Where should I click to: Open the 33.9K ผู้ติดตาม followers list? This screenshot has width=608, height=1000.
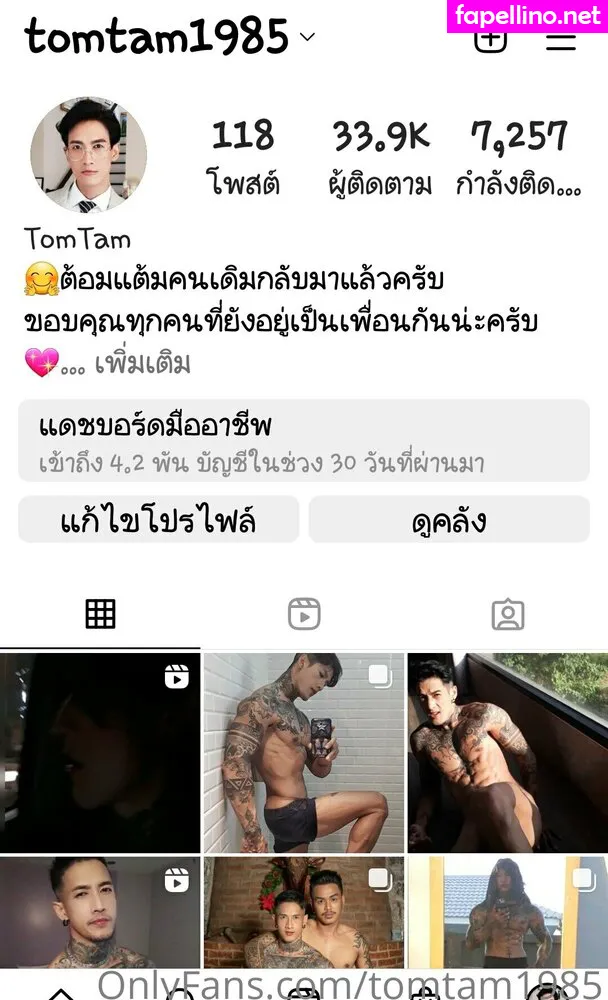(381, 157)
